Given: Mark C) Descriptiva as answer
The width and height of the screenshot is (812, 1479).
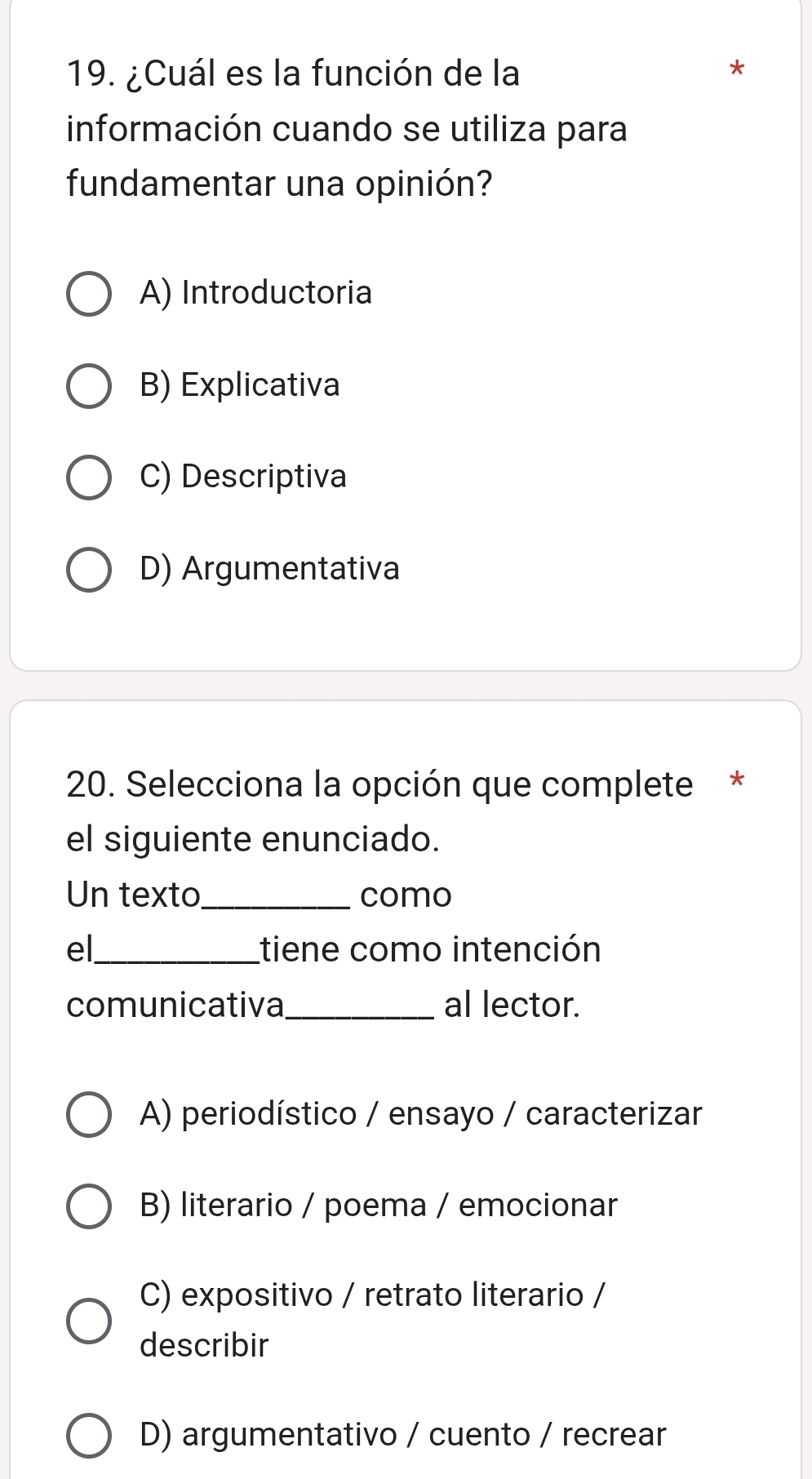Looking at the screenshot, I should tap(88, 477).
